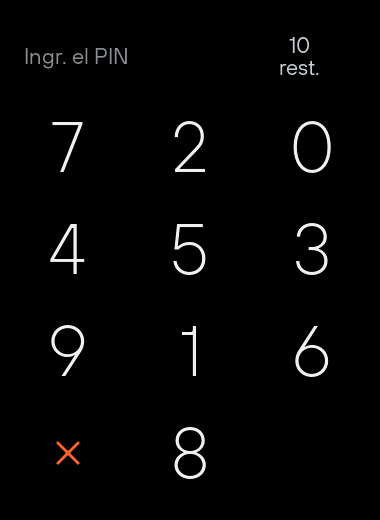Select the 0 key

(312, 147)
